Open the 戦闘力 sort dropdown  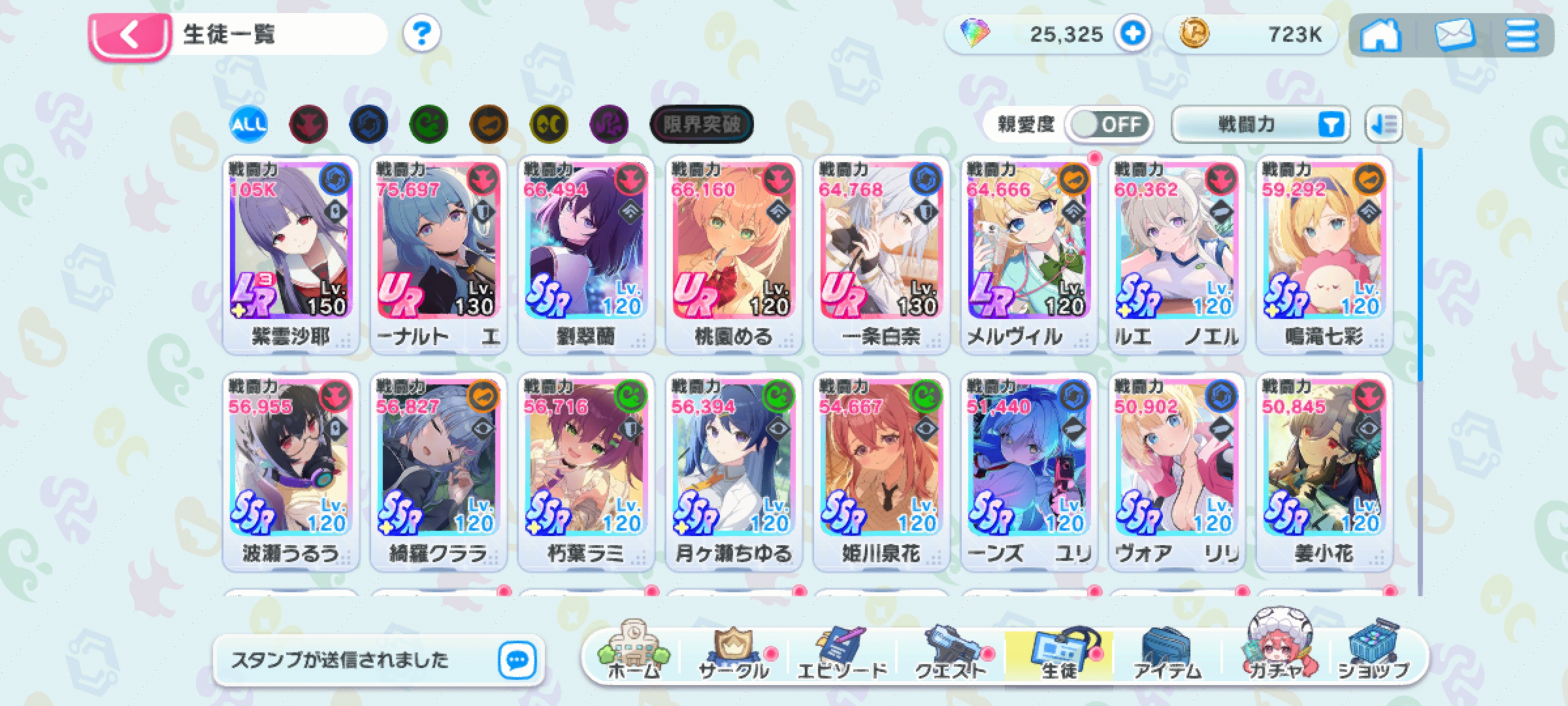(x=1260, y=124)
